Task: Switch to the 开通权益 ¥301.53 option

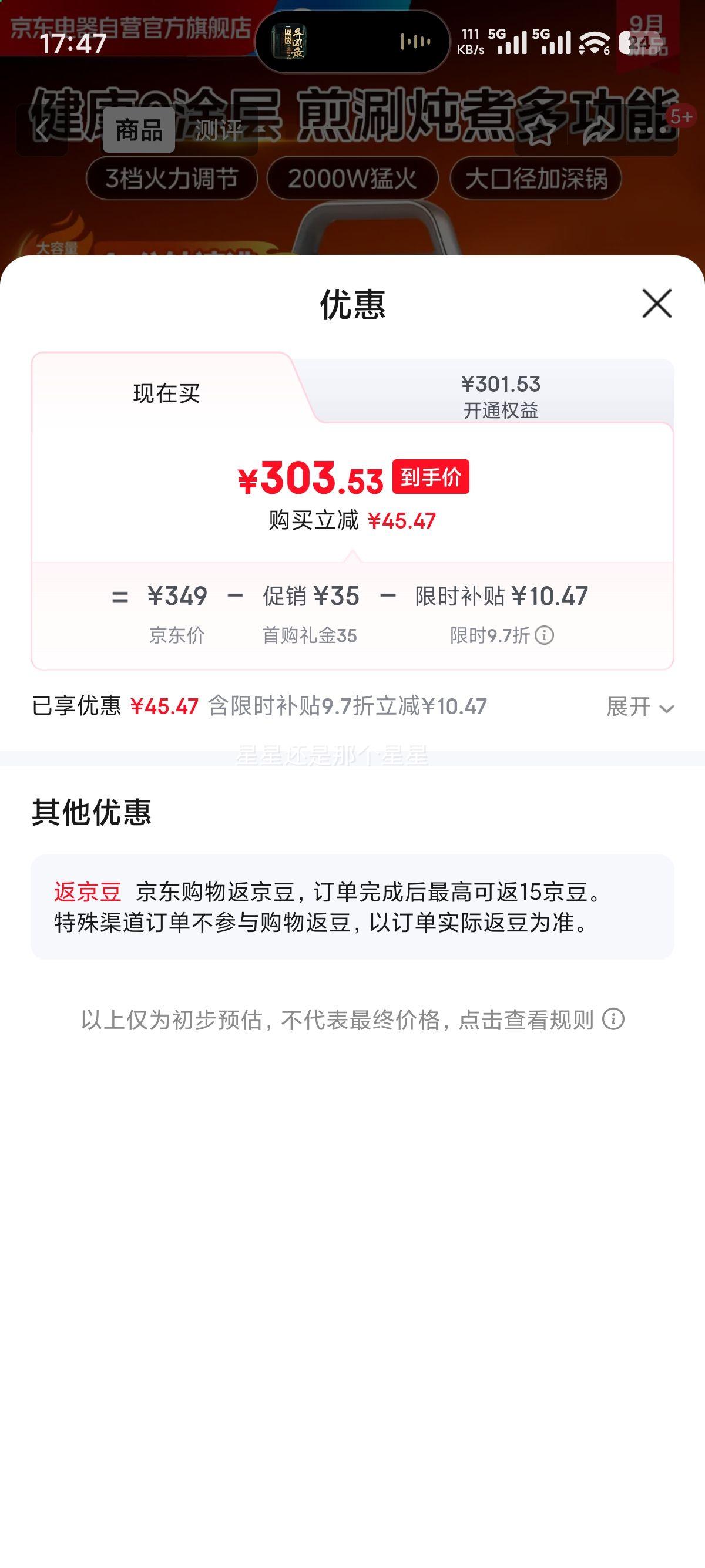Action: click(x=501, y=393)
